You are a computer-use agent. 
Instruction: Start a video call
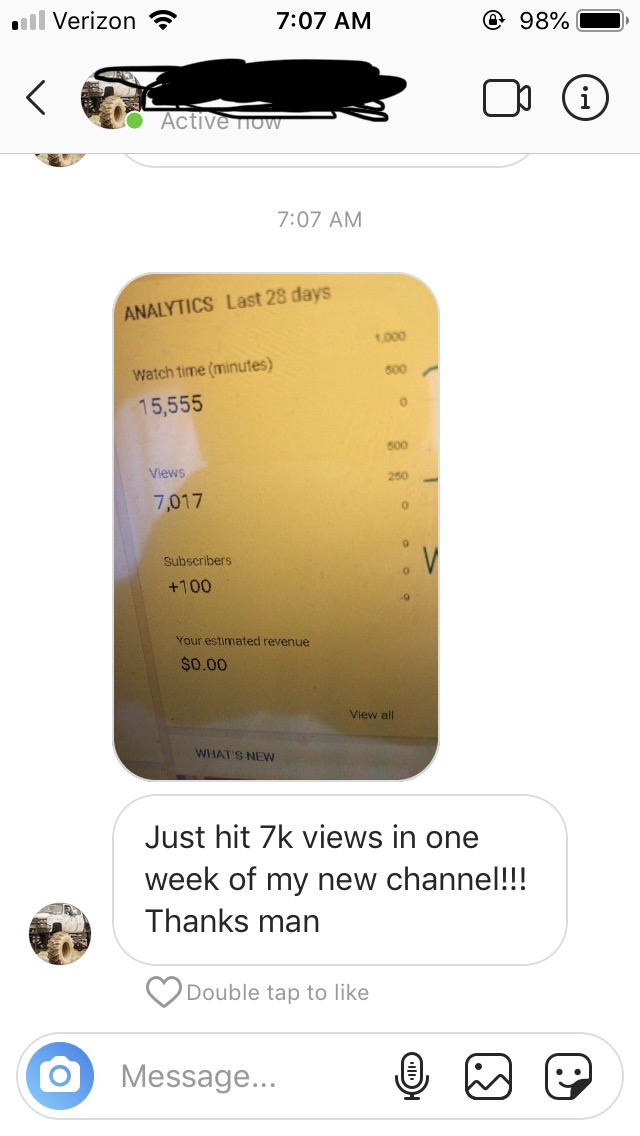pyautogui.click(x=506, y=97)
